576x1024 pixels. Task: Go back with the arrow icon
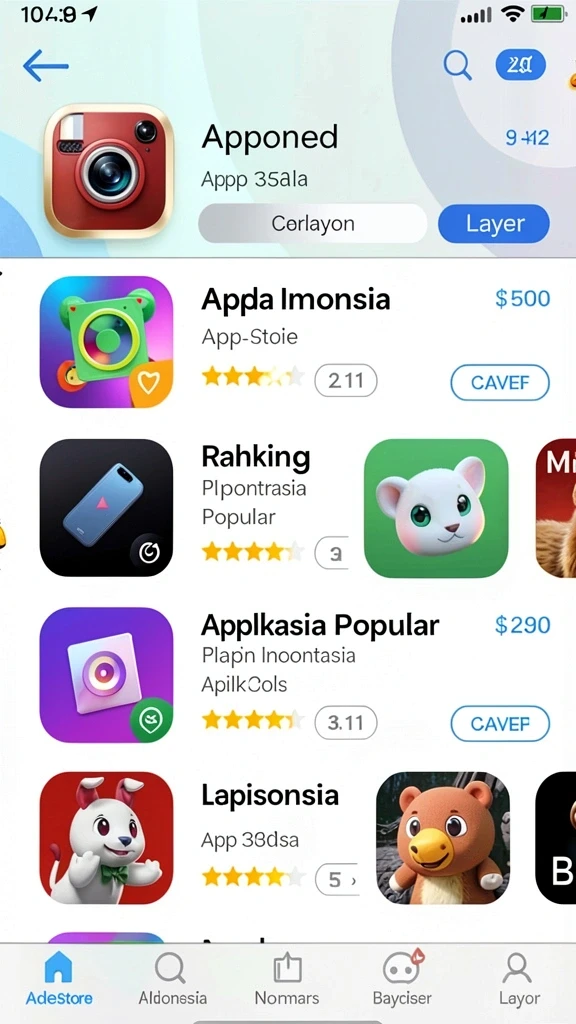(x=46, y=65)
